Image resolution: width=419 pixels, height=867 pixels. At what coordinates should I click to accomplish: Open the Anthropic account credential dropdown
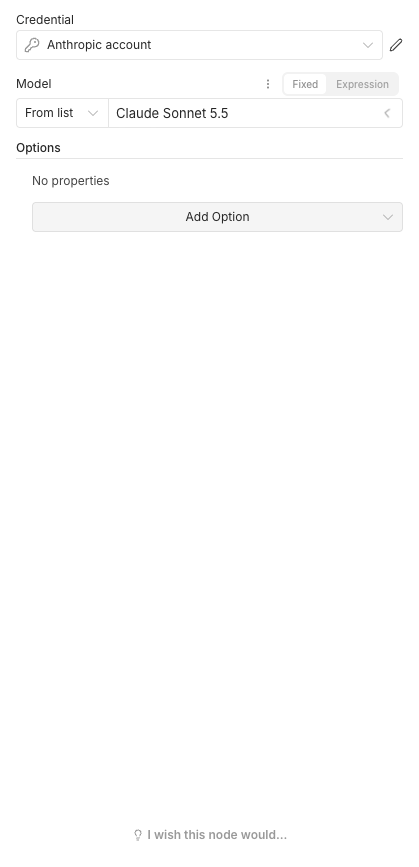click(x=199, y=45)
